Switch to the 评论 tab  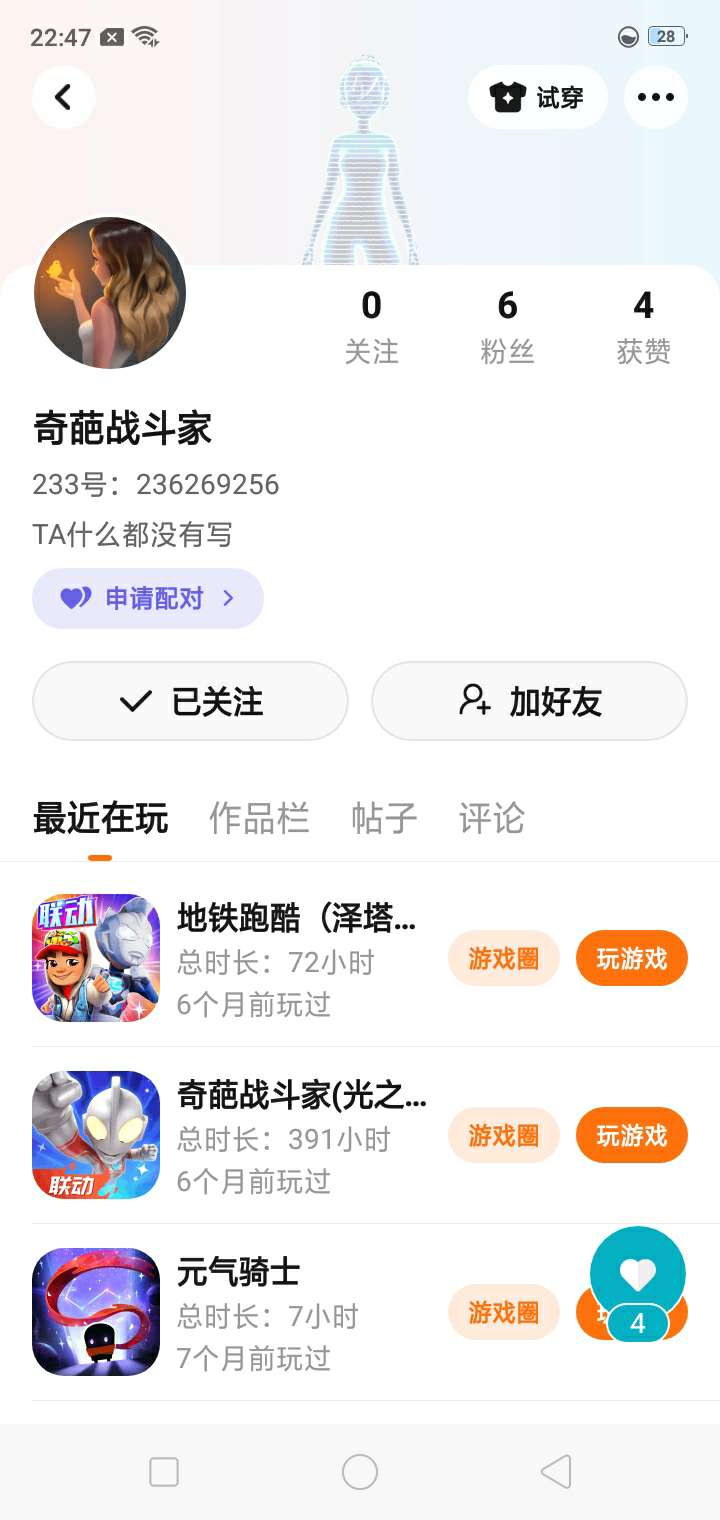point(491,818)
